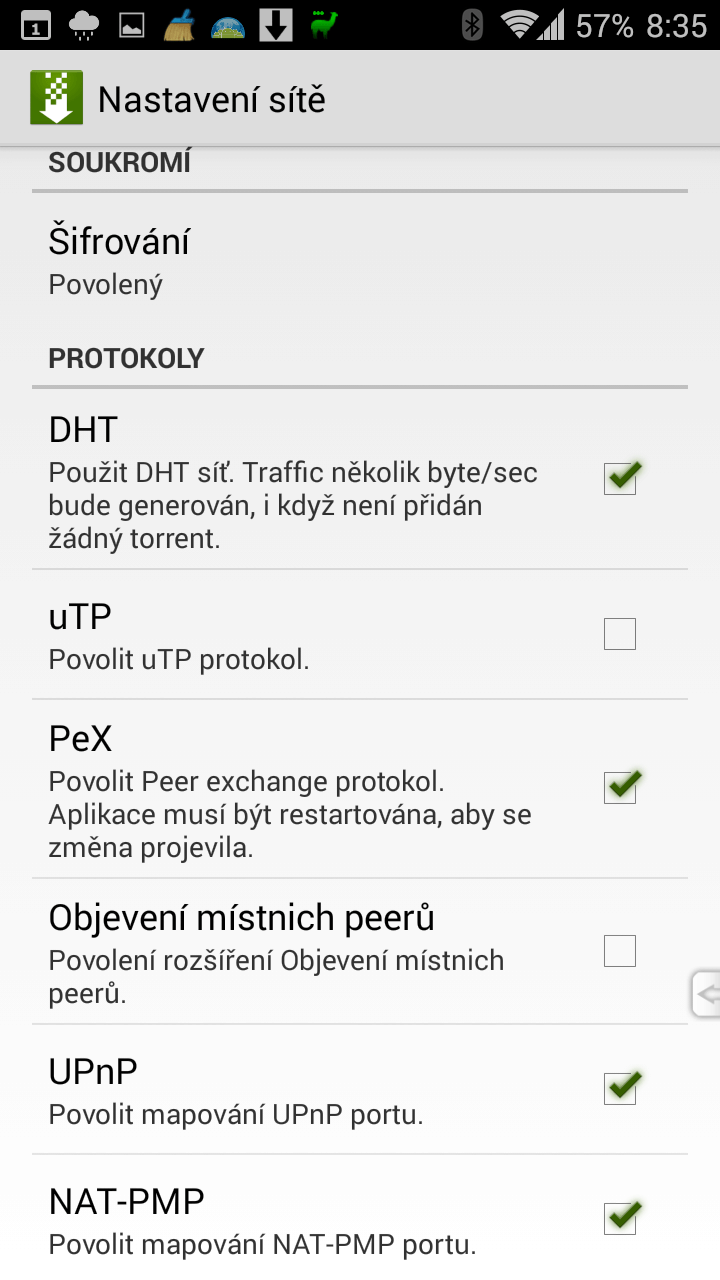Enable the uTP protocol checkbox

point(620,634)
